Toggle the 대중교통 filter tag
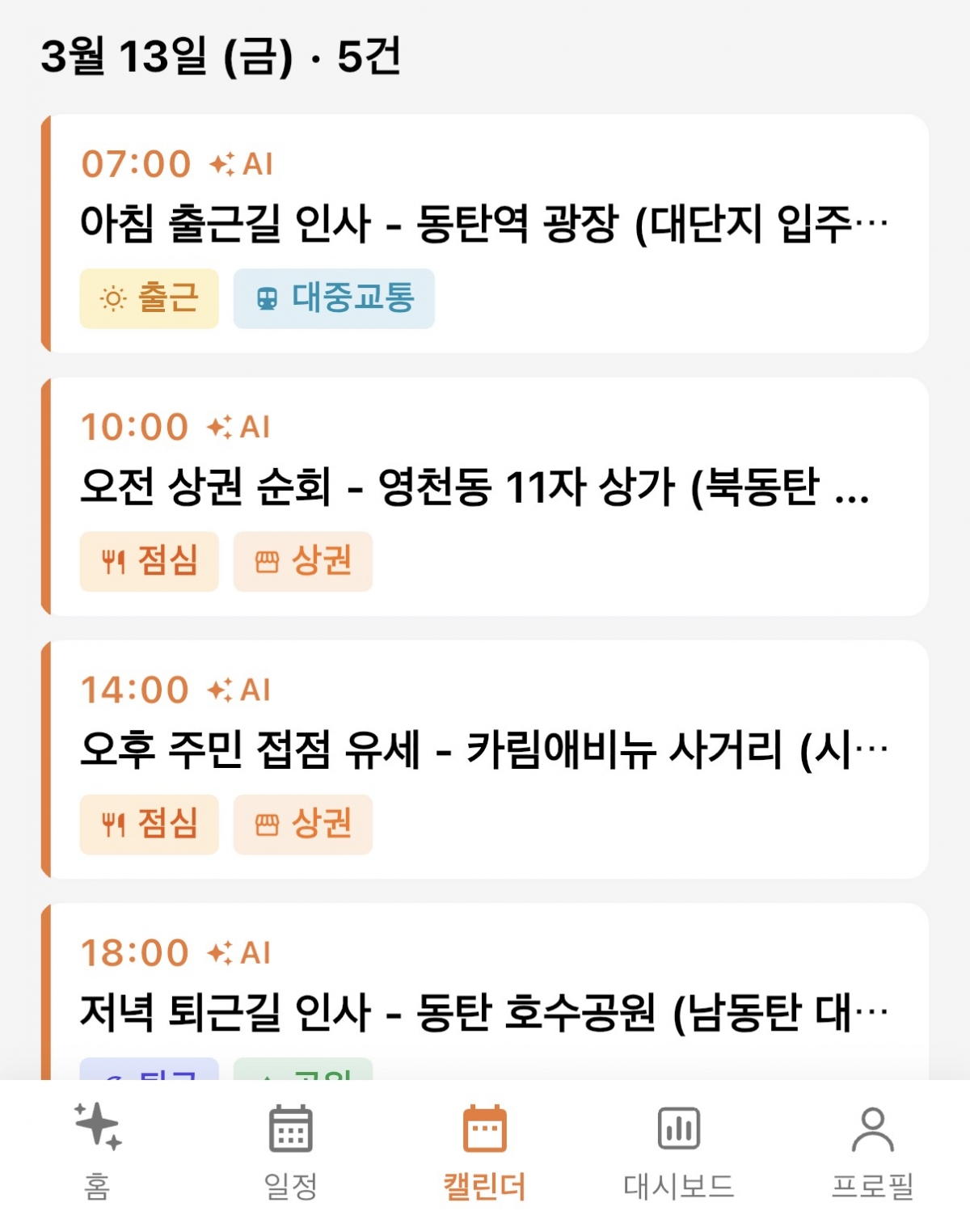 coord(333,298)
